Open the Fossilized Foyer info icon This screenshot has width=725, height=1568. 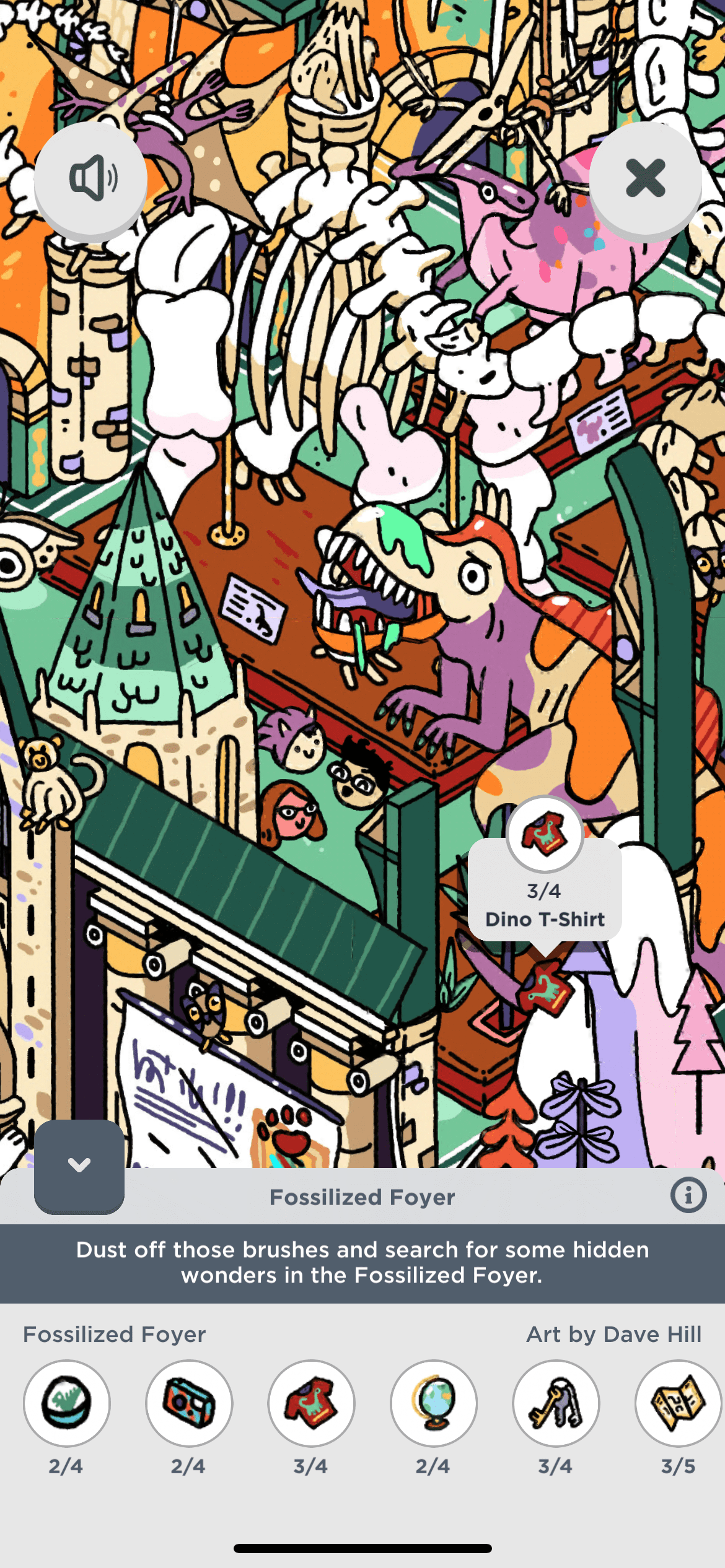tap(688, 1195)
